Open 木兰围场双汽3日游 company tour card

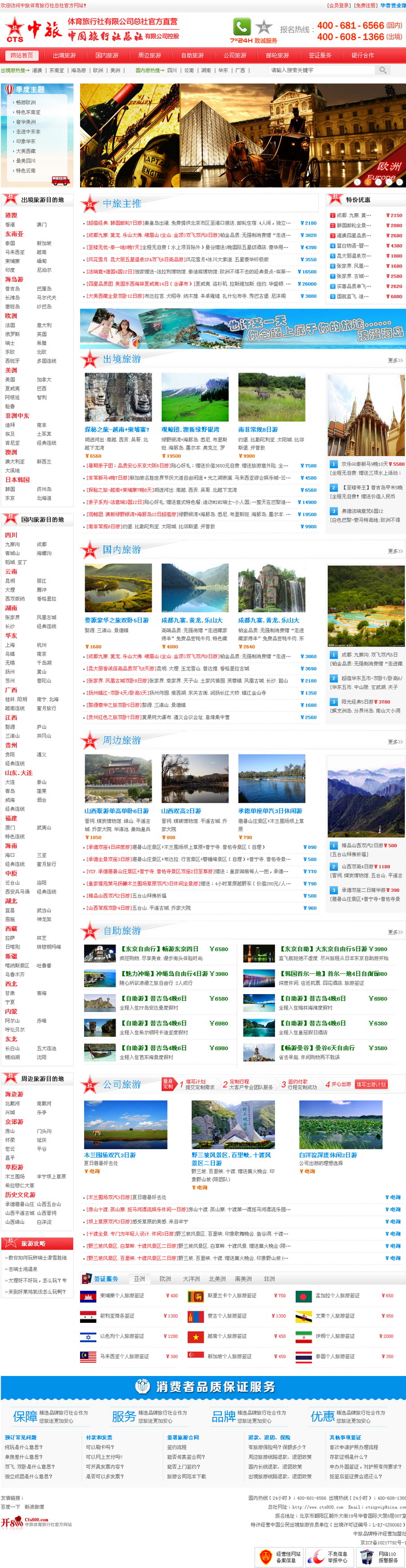[110, 1155]
